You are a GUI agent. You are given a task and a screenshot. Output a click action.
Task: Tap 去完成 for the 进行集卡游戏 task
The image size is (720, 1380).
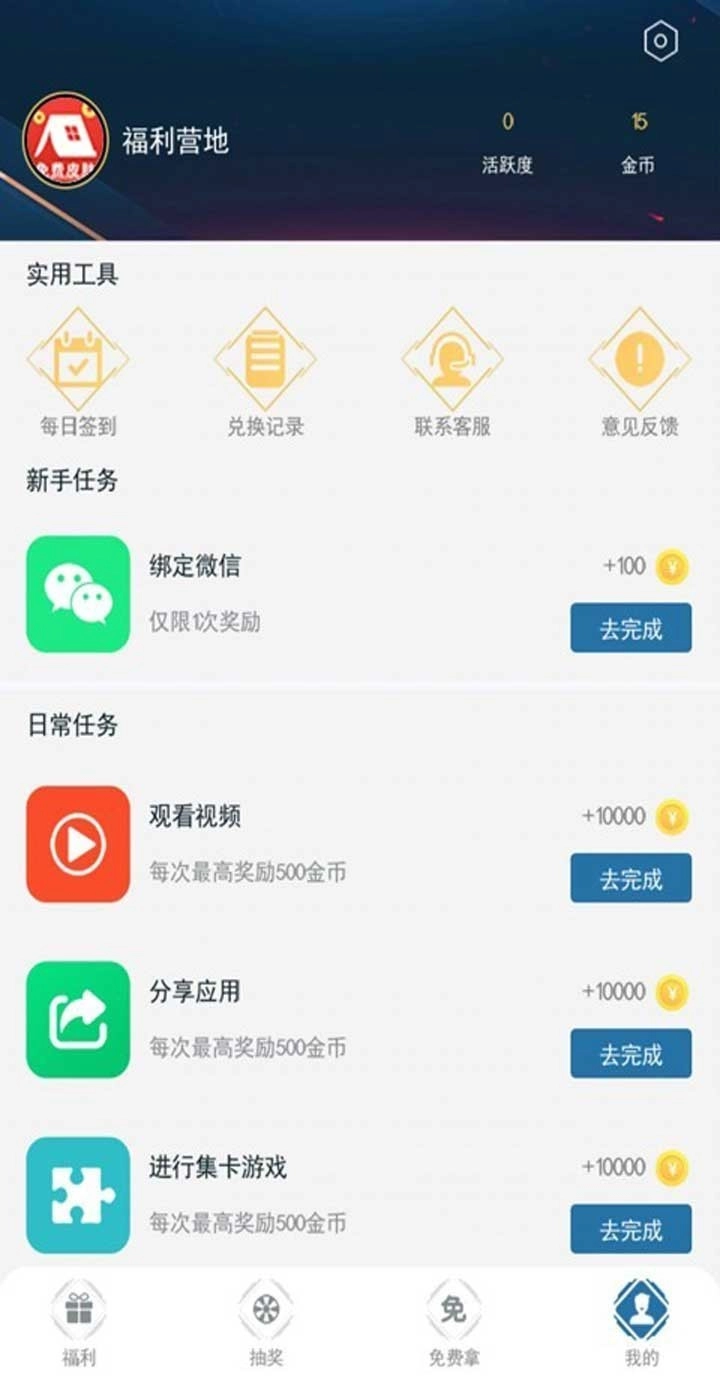630,1229
